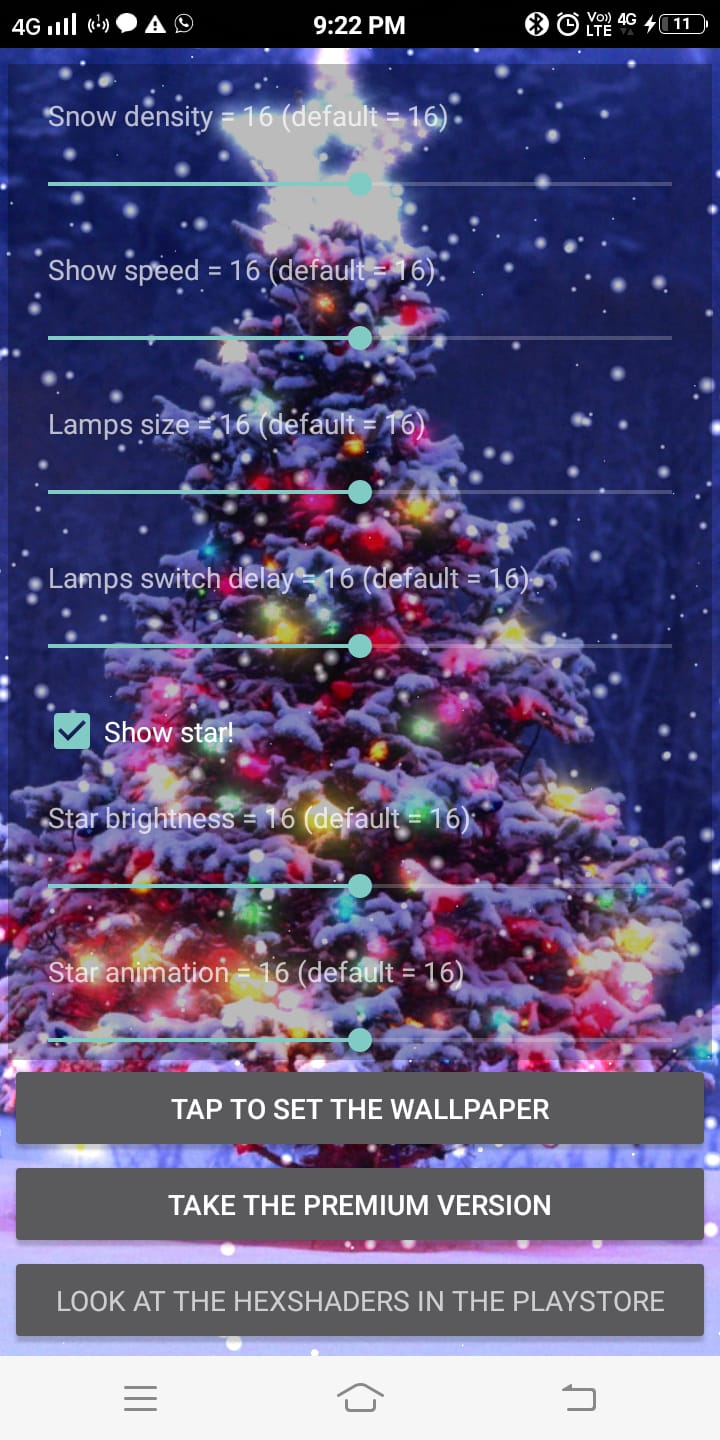Tap to set the wallpaper
720x1440 pixels.
click(360, 1109)
